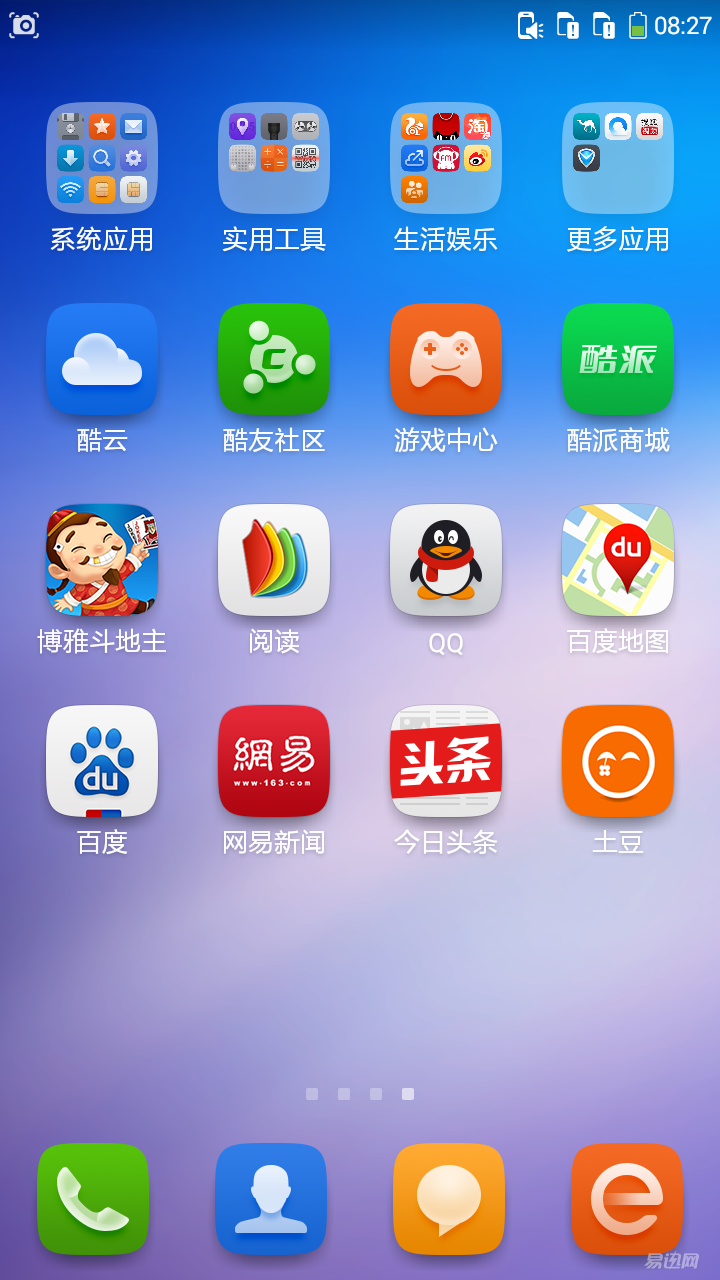Open the 生活娱乐 folder
Viewport: 720px width, 1280px height.
click(446, 158)
